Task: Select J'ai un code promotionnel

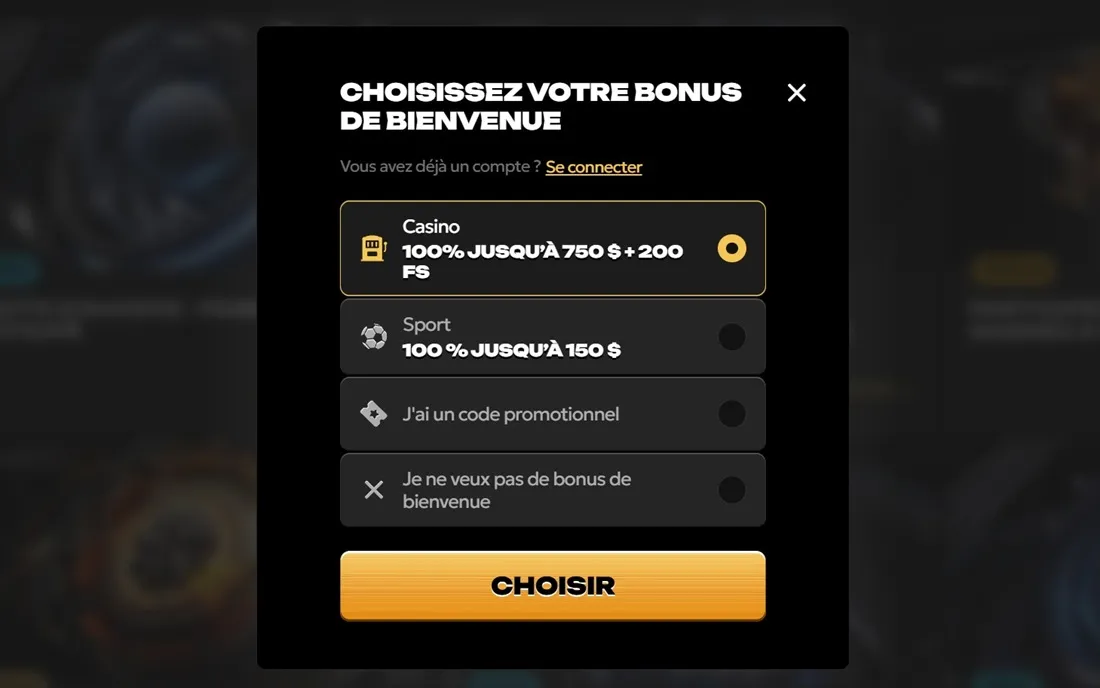Action: 552,414
